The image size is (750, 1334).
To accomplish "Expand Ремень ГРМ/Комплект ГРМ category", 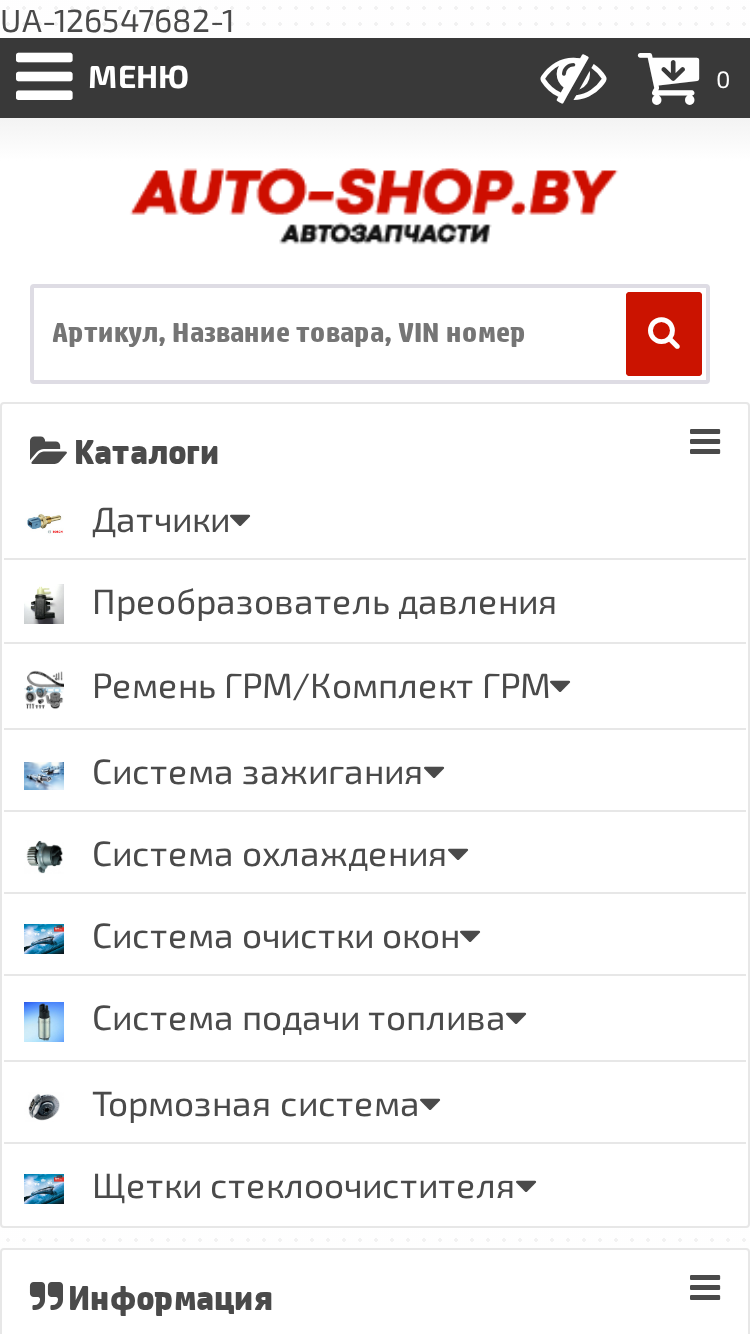I will [x=331, y=686].
